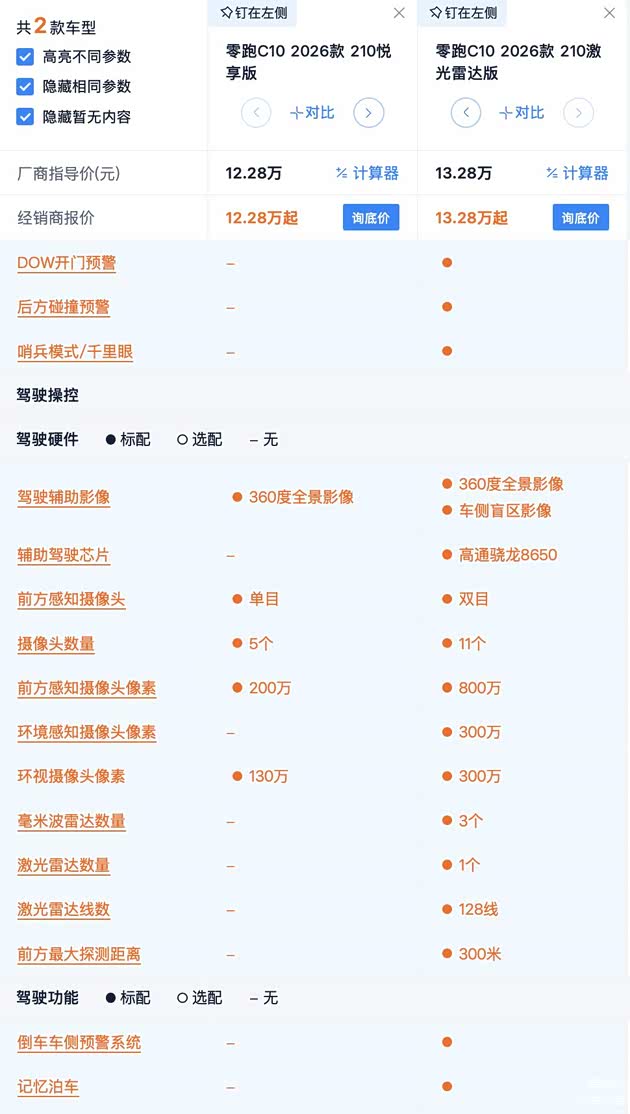Toggle the 隐藏相同参数 checkbox

[x=25, y=87]
